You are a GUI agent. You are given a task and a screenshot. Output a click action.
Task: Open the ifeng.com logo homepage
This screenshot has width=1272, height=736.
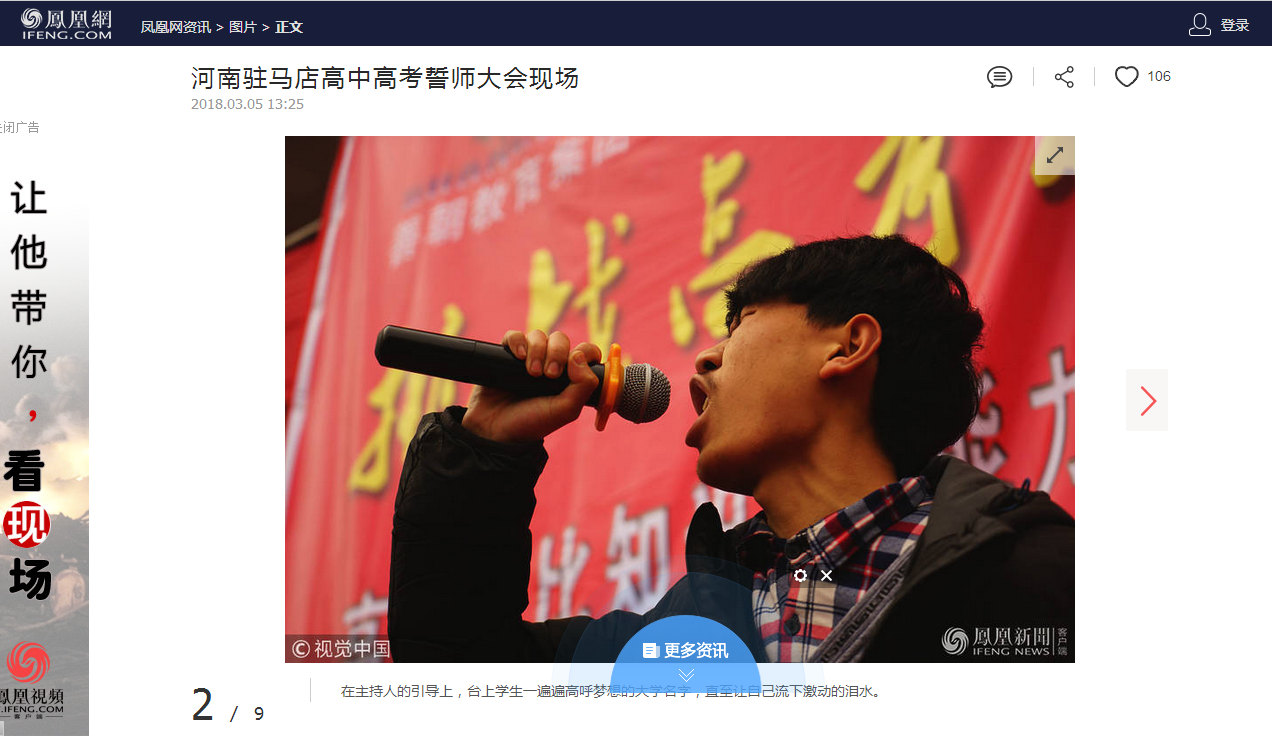(x=66, y=24)
